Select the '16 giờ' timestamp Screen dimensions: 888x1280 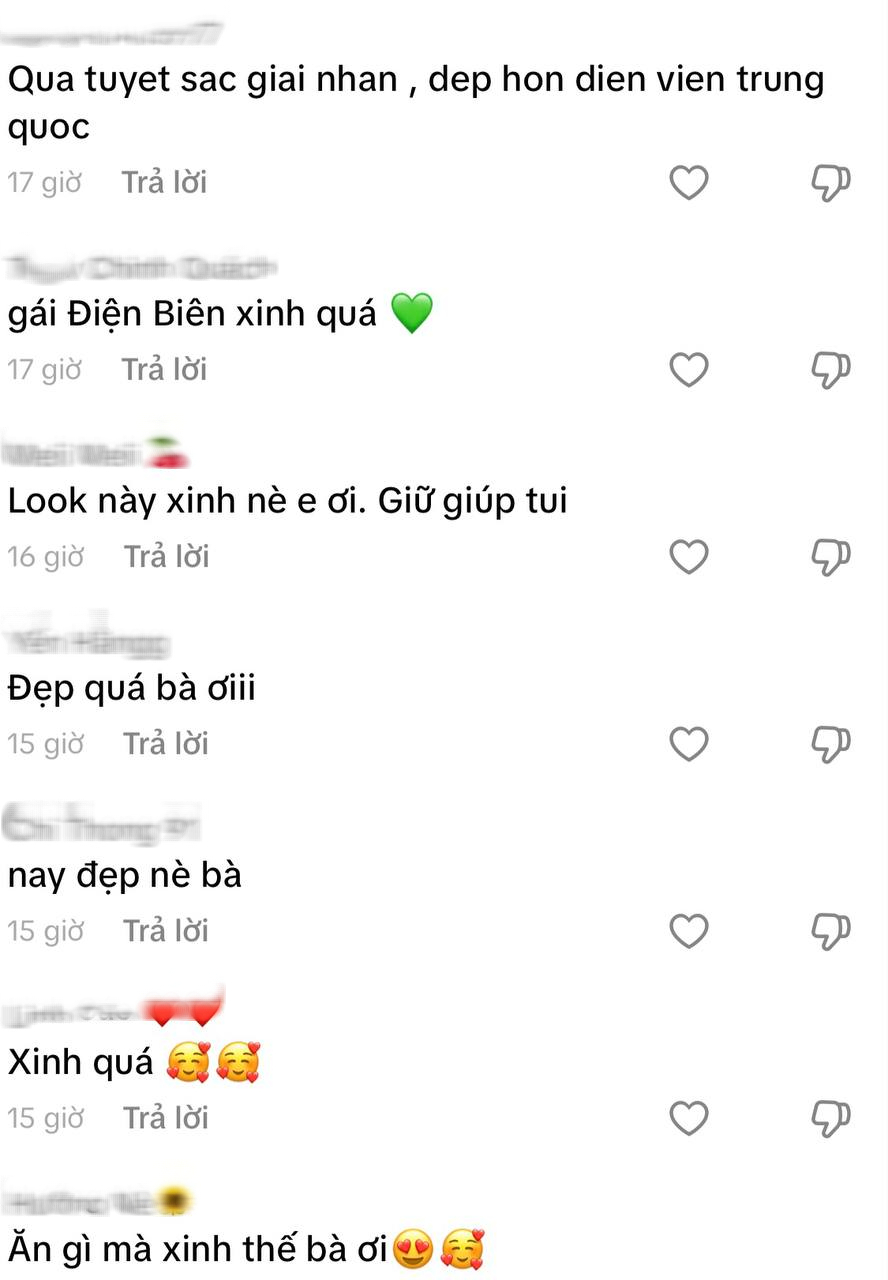point(44,556)
